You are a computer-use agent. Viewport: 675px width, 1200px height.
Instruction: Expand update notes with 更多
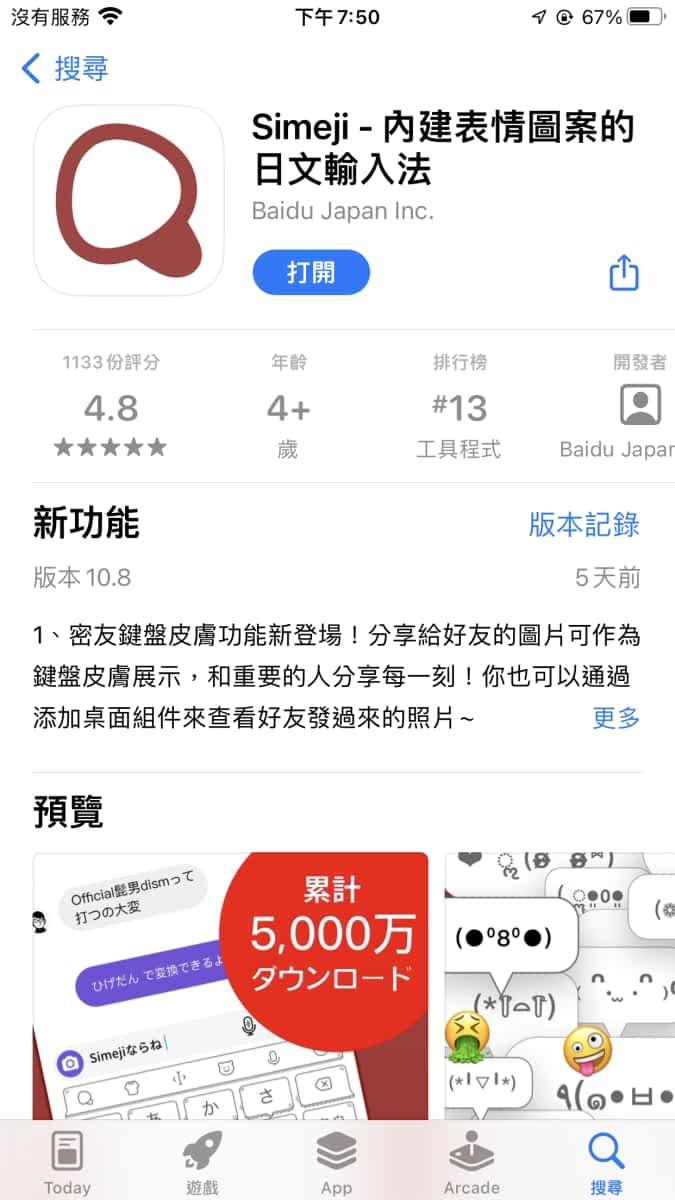[615, 717]
